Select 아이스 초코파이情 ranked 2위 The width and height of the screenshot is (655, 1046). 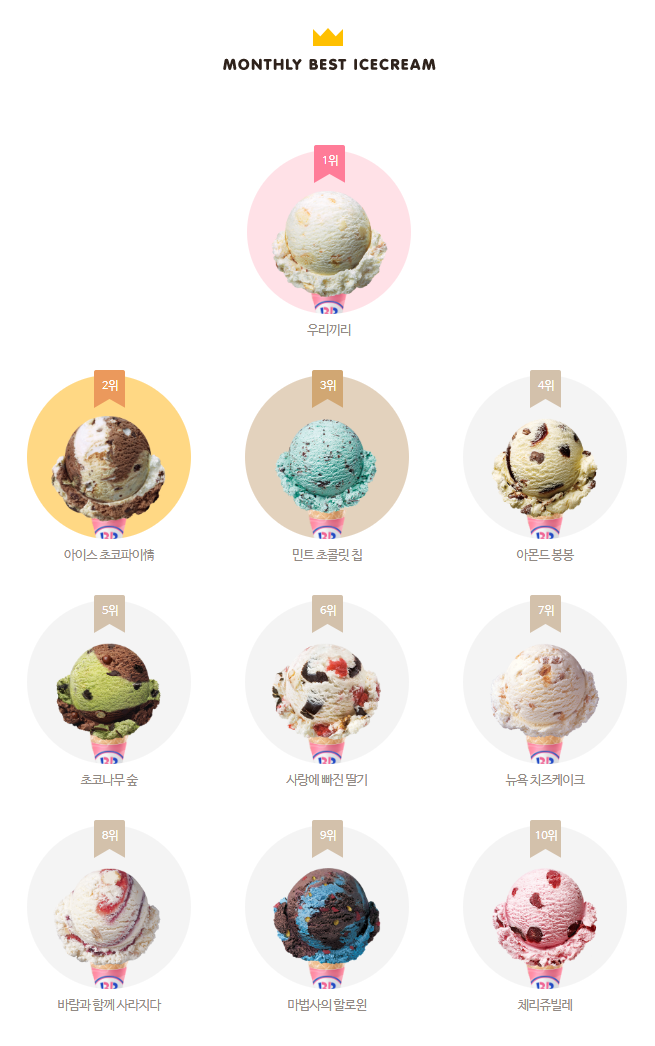[x=109, y=458]
